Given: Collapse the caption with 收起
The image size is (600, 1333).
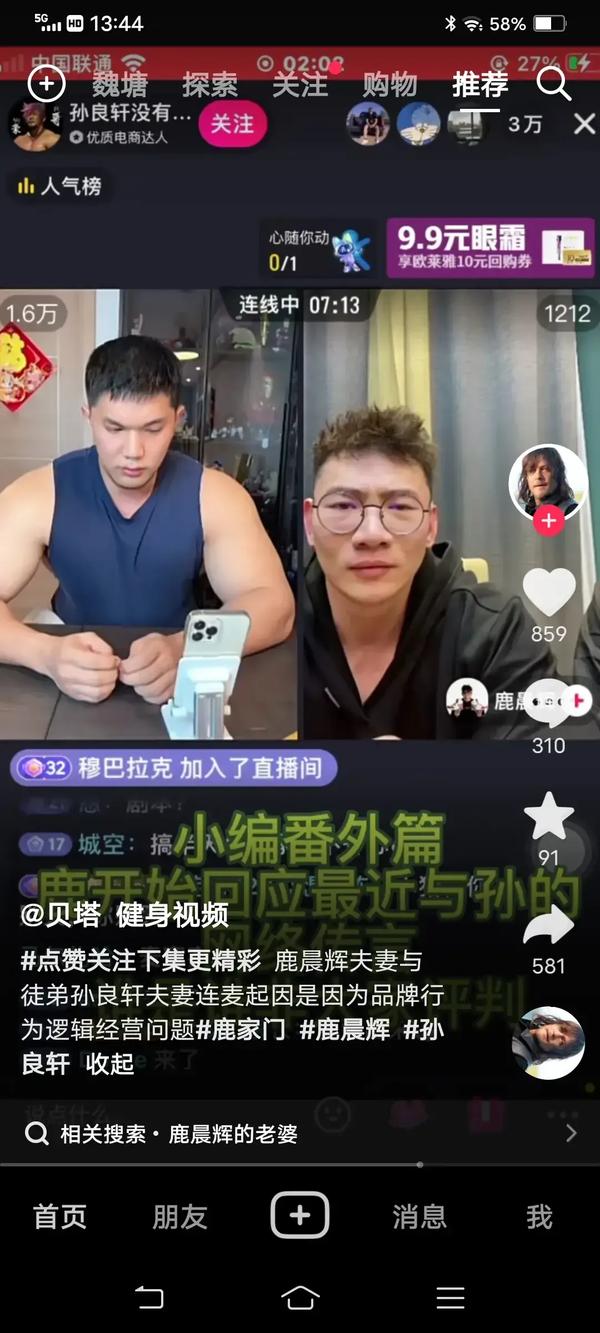Looking at the screenshot, I should click(110, 1063).
